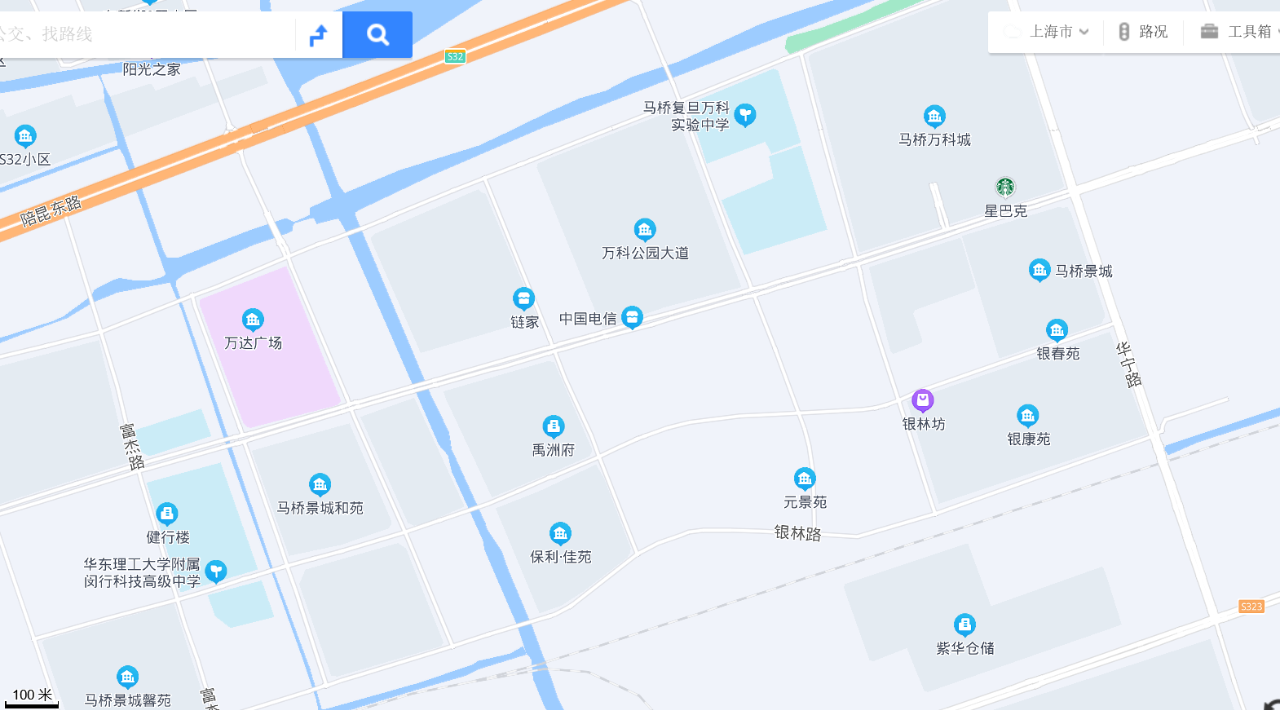The height and width of the screenshot is (710, 1280).
Task: Tap the blue search magnifier button
Action: point(377,35)
